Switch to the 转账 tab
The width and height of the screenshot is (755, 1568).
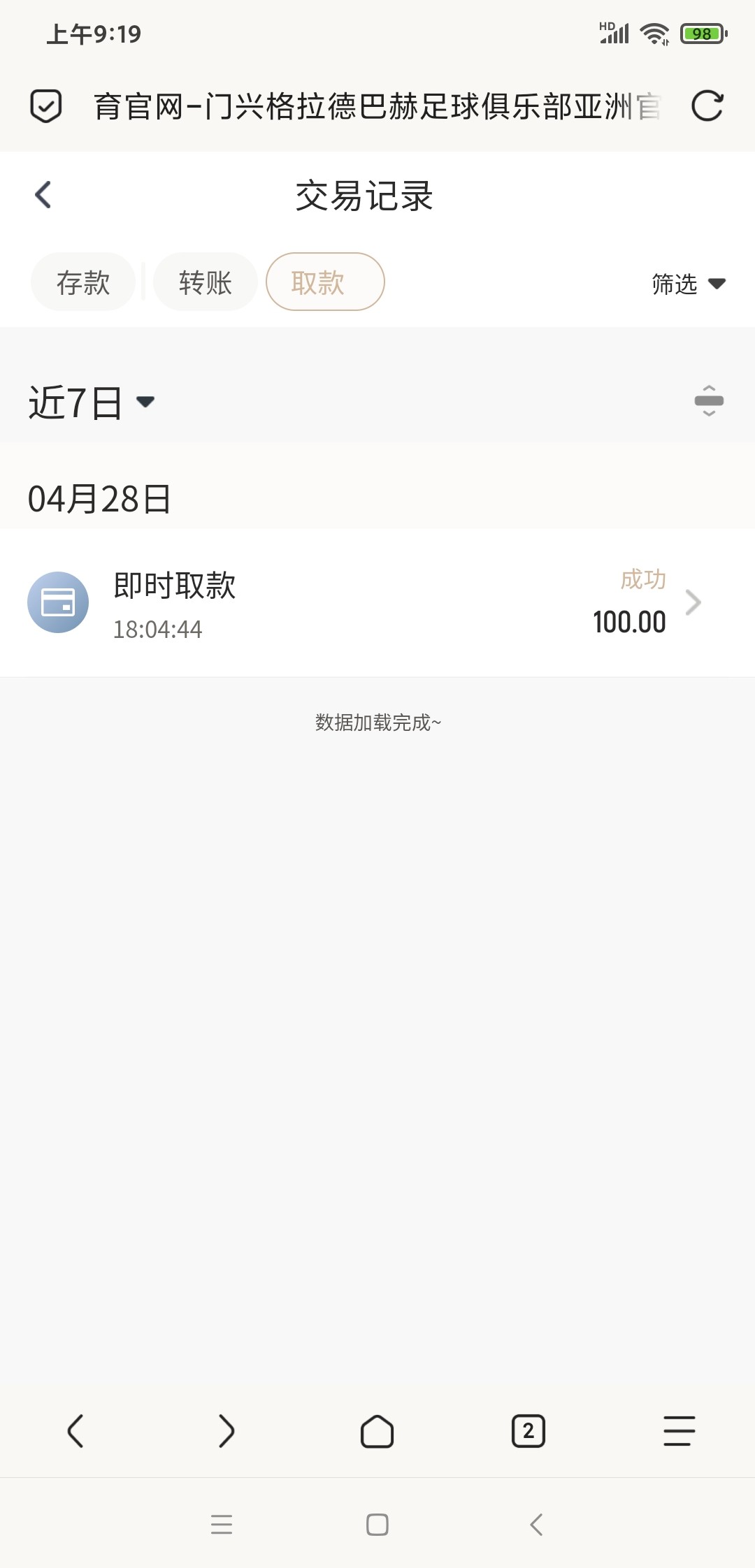point(206,282)
